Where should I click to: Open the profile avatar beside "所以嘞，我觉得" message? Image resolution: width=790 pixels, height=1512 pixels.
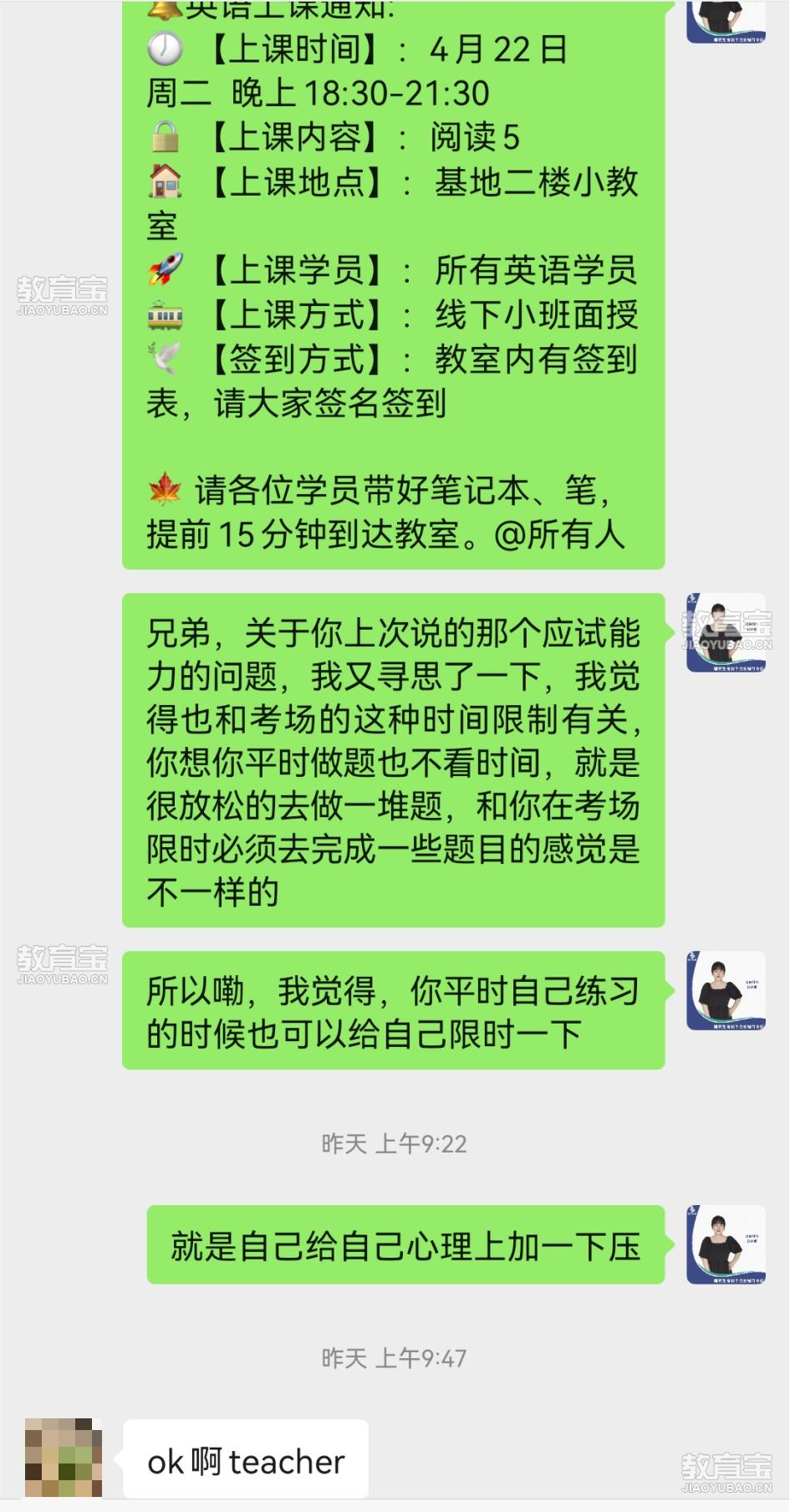[725, 990]
